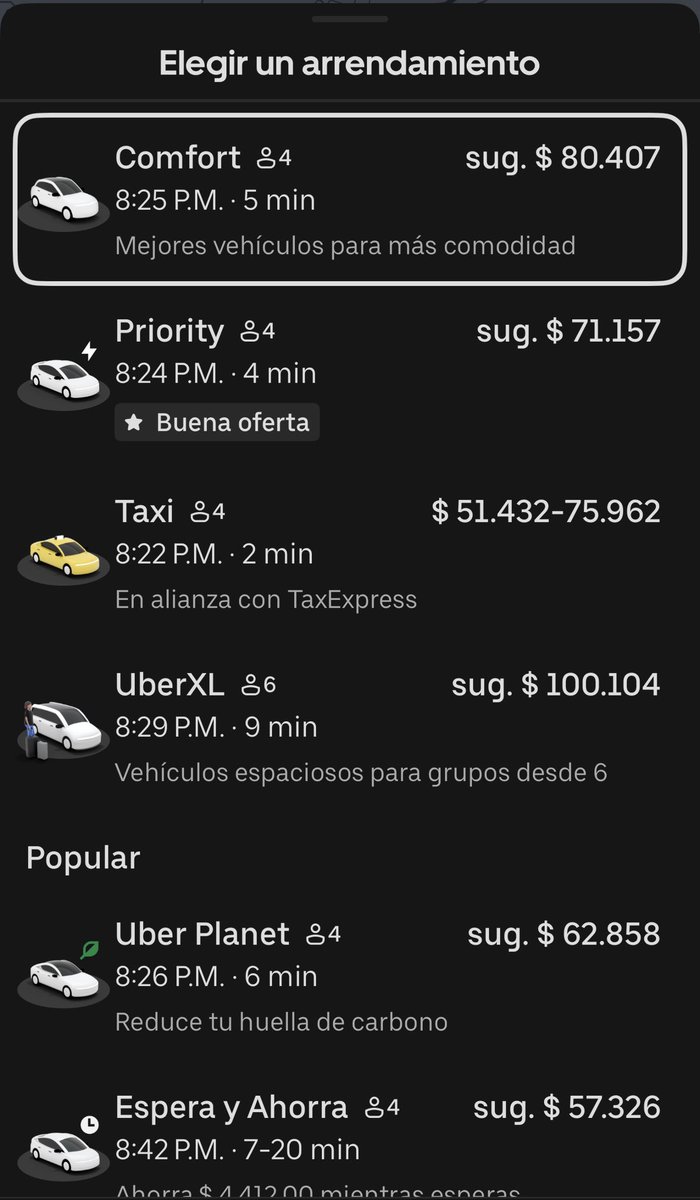Choose the Priority ride option
The image size is (700, 1200).
tap(350, 375)
